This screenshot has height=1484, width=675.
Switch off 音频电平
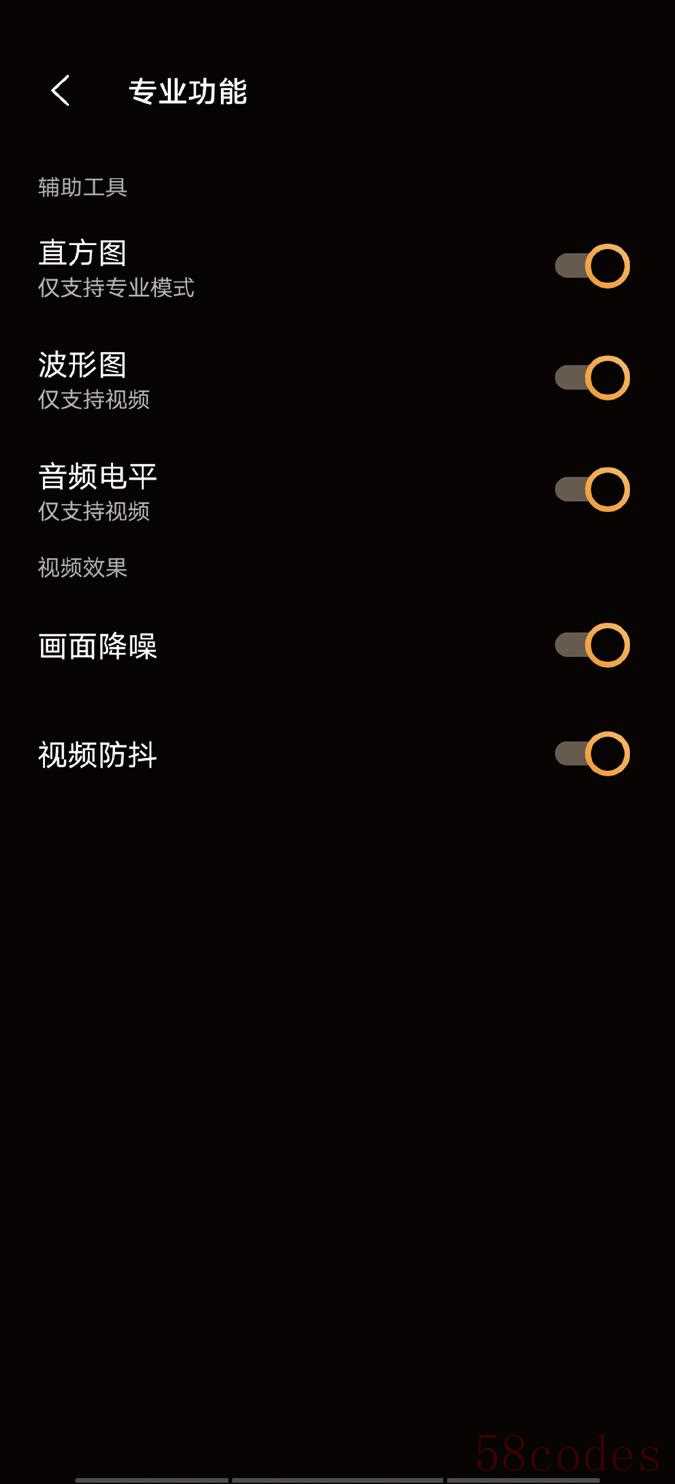click(592, 490)
